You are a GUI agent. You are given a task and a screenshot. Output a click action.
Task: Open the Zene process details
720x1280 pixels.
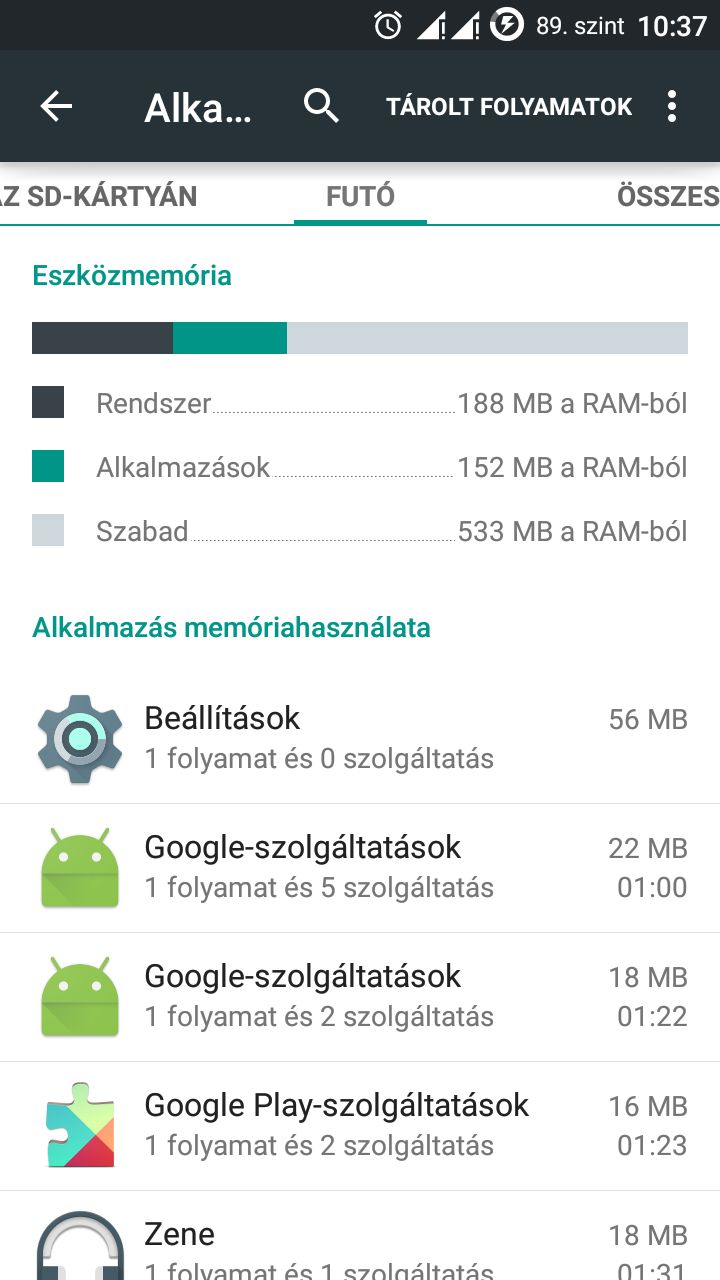360,1236
